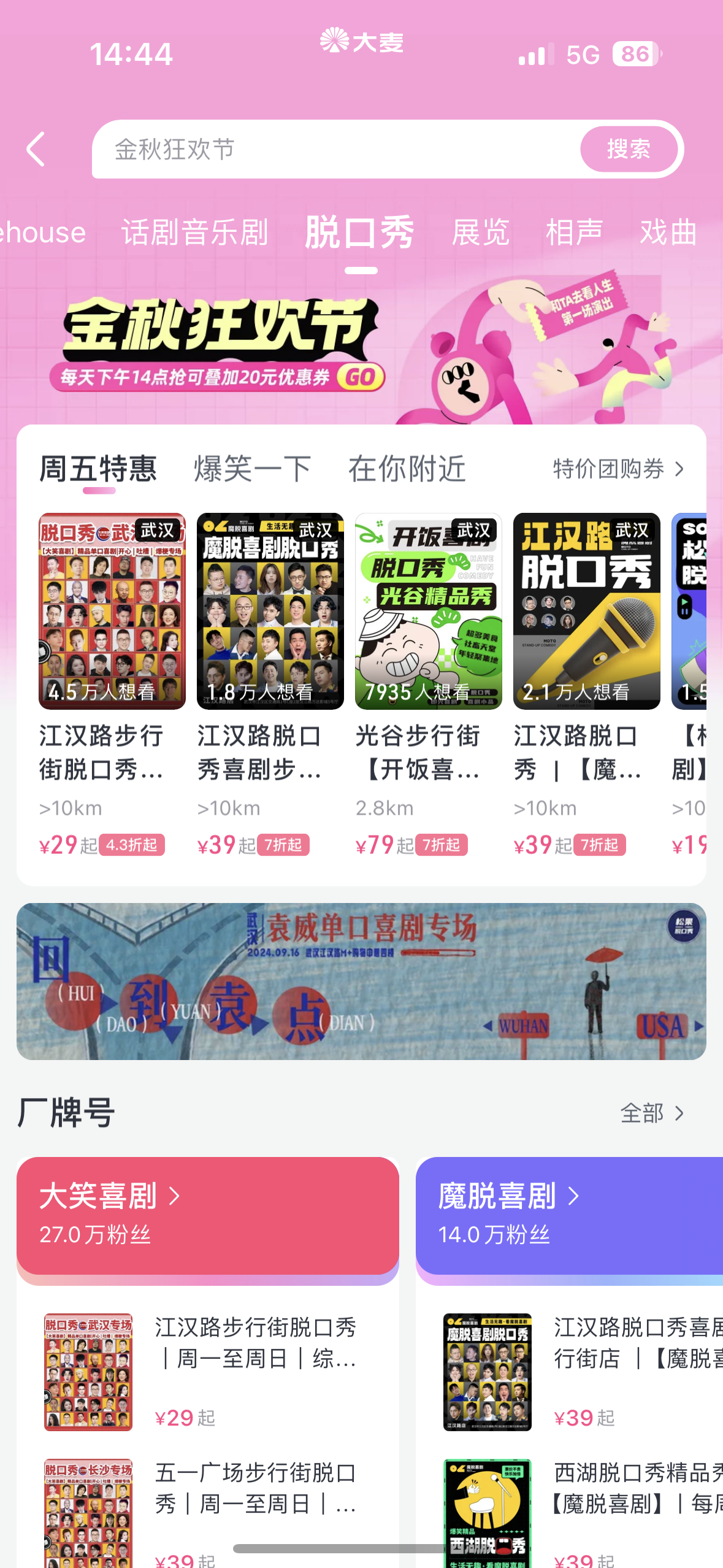Open the 袁威单口喜剧专场 banner
The width and height of the screenshot is (723, 1568).
click(x=362, y=981)
